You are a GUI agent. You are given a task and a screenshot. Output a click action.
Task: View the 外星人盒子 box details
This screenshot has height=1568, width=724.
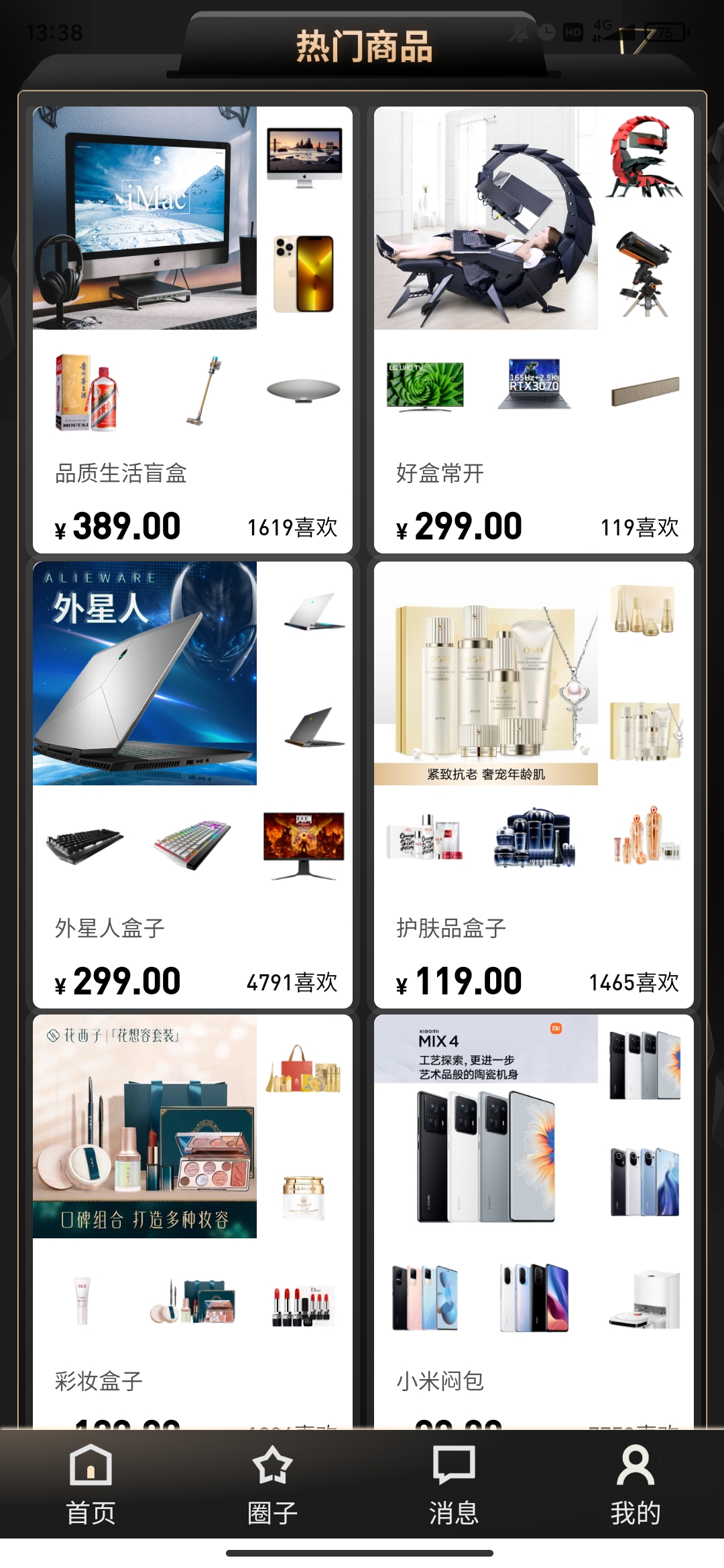point(192,784)
